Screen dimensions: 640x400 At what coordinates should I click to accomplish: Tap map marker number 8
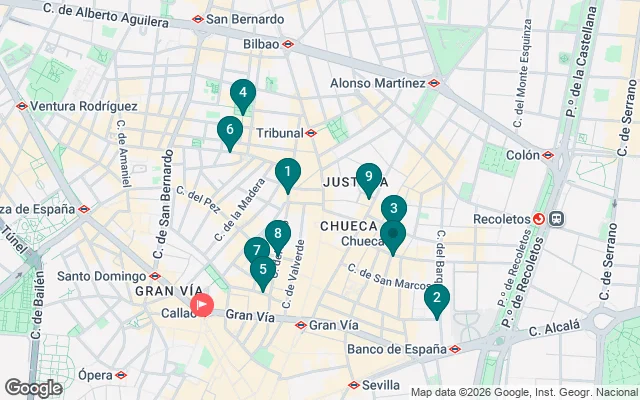point(278,235)
